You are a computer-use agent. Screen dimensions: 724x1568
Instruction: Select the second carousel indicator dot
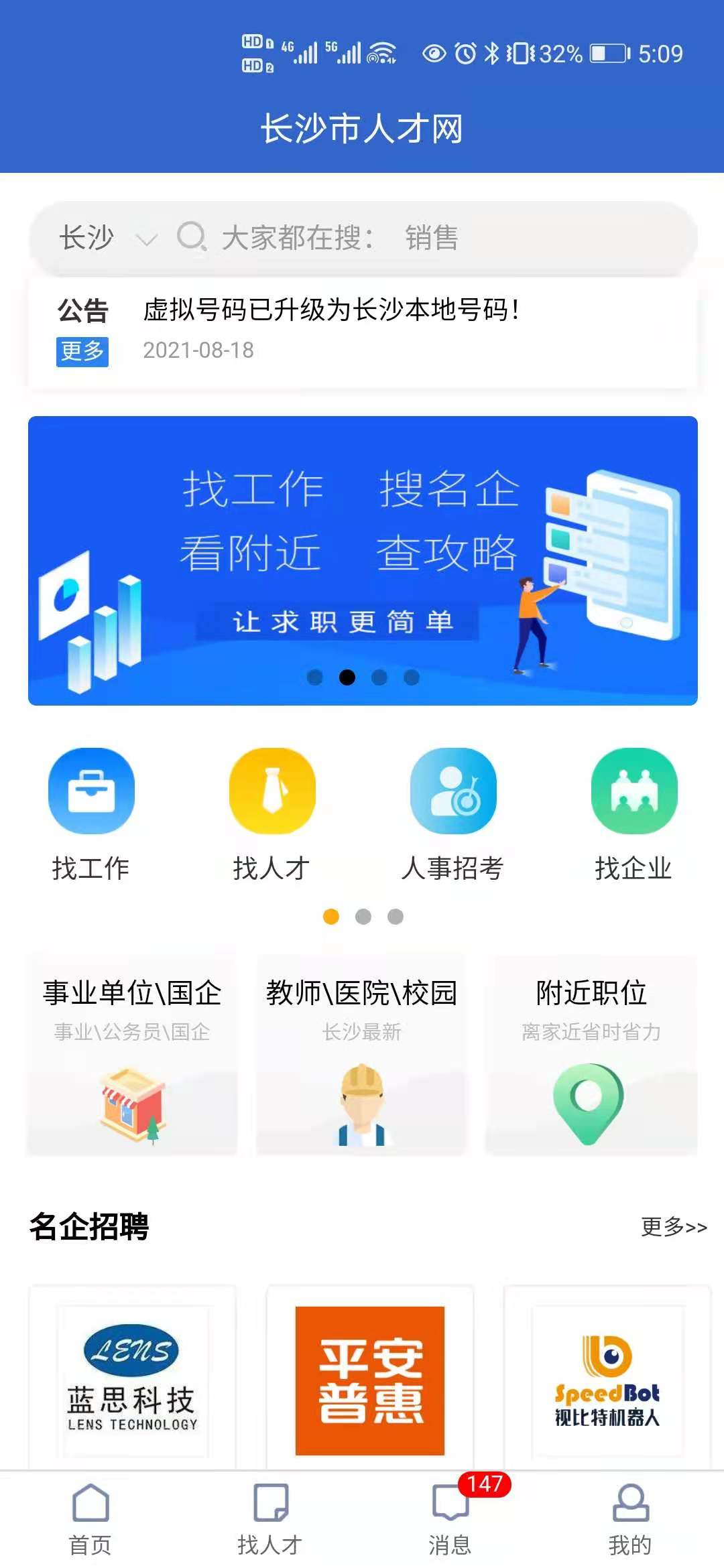pyautogui.click(x=347, y=677)
